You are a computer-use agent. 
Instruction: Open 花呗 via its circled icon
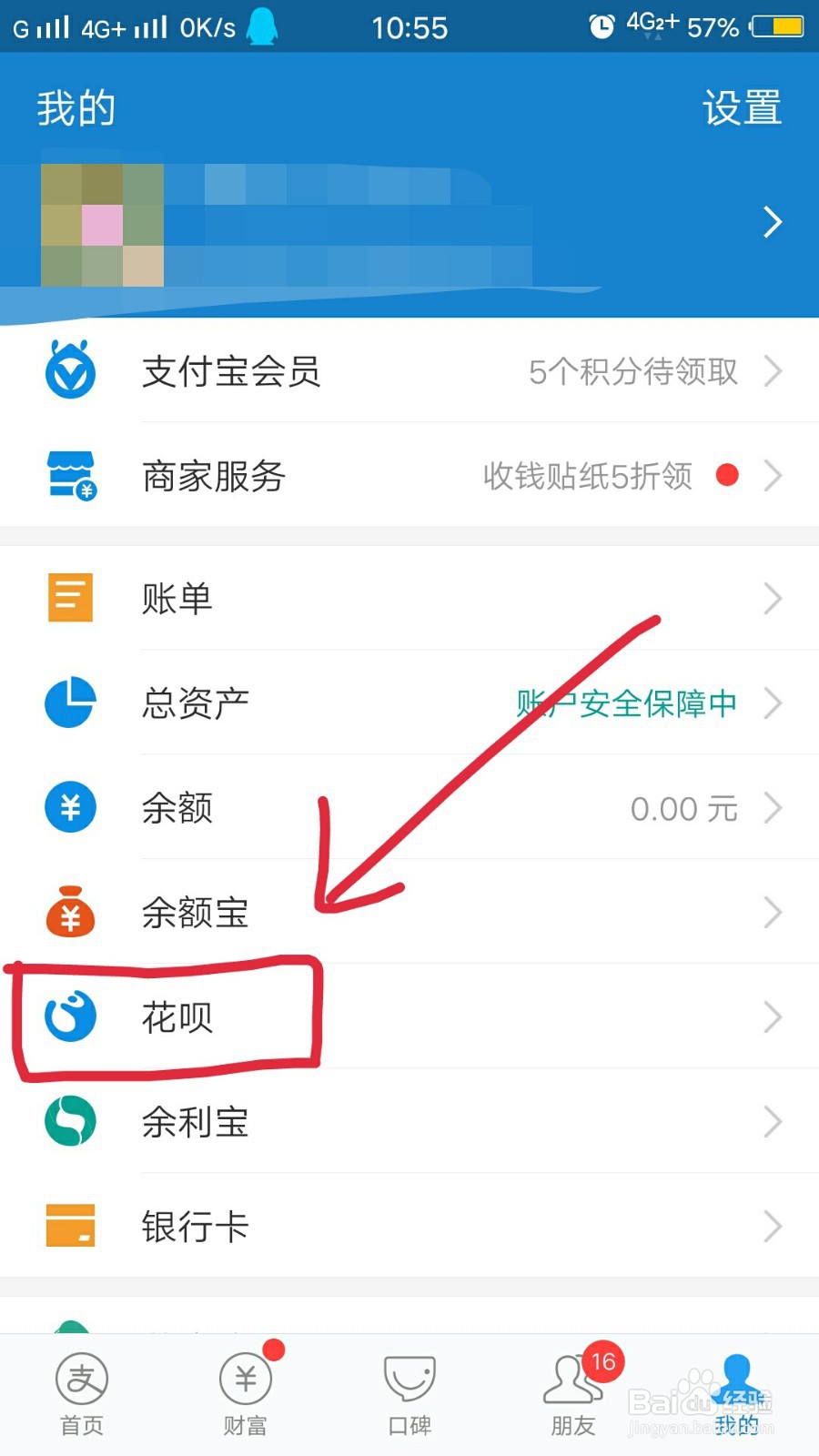(x=69, y=1016)
